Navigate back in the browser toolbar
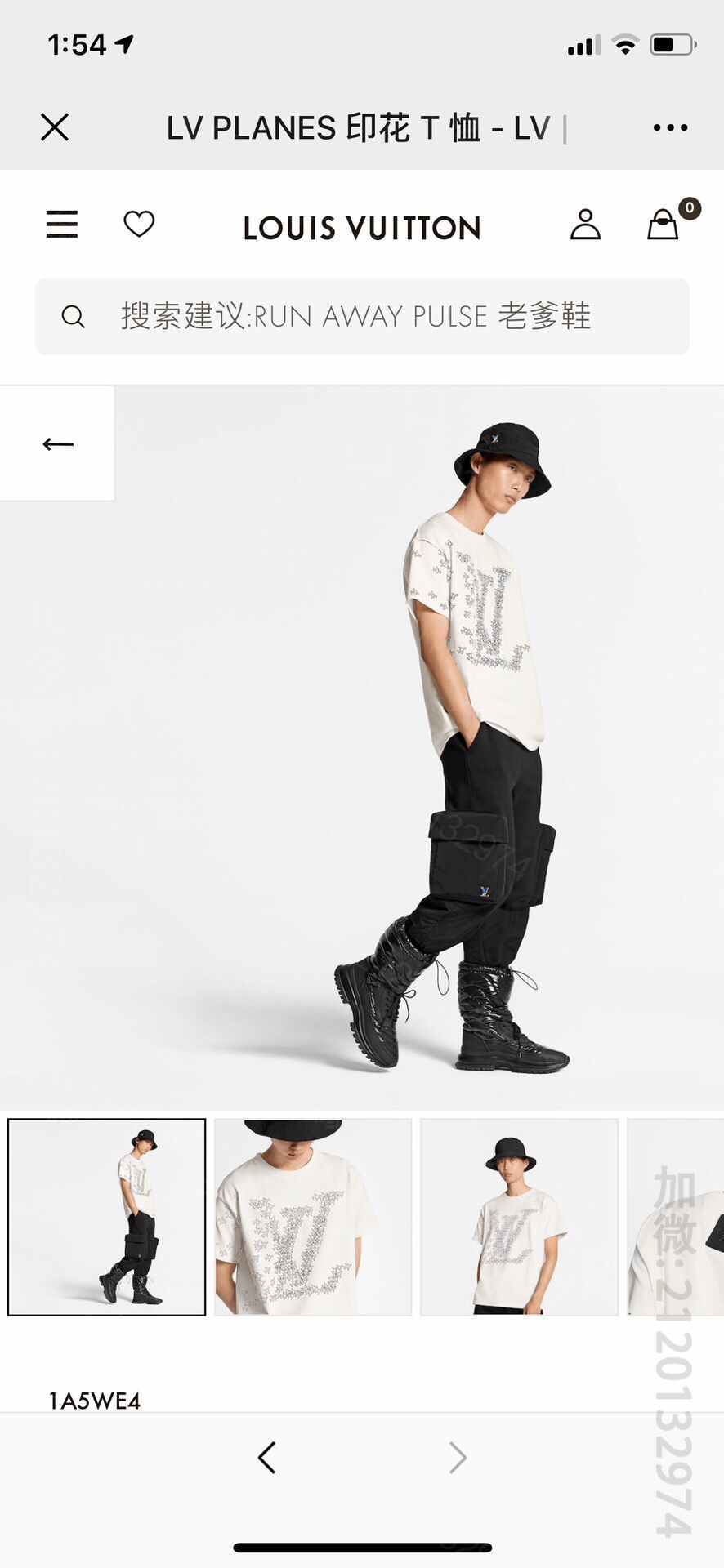724x1568 pixels. coord(266,1458)
